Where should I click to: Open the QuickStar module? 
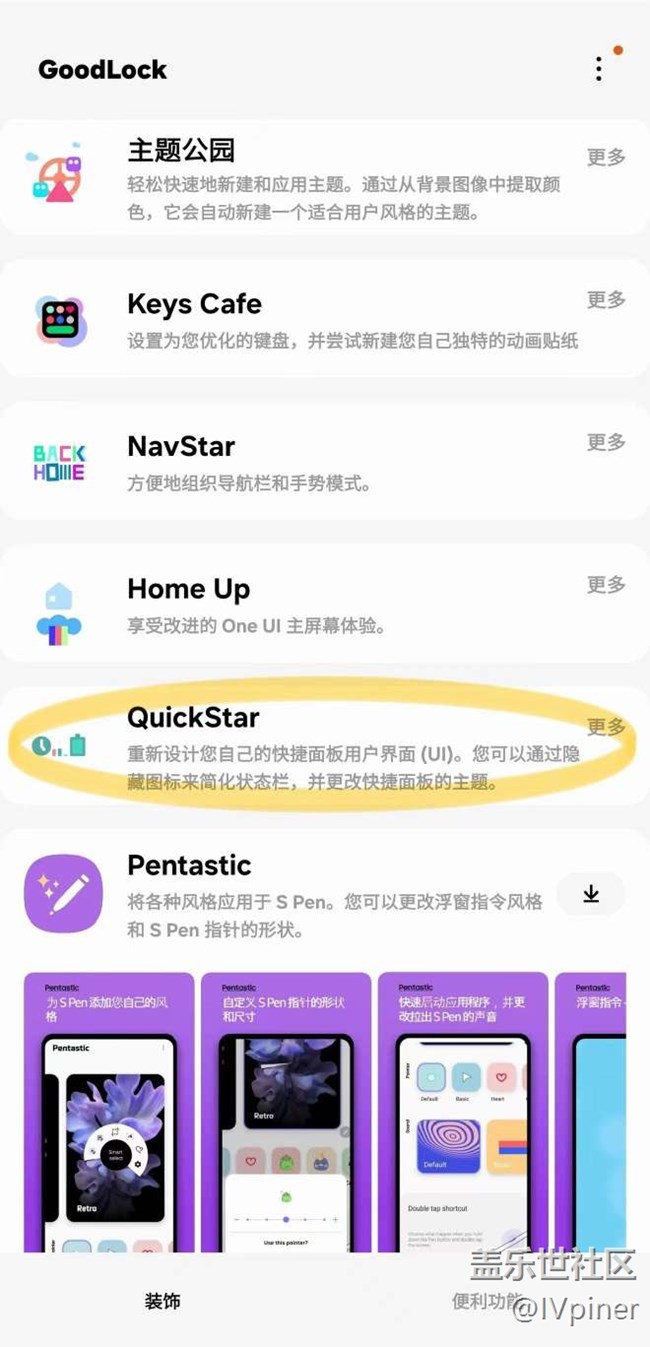click(x=300, y=746)
